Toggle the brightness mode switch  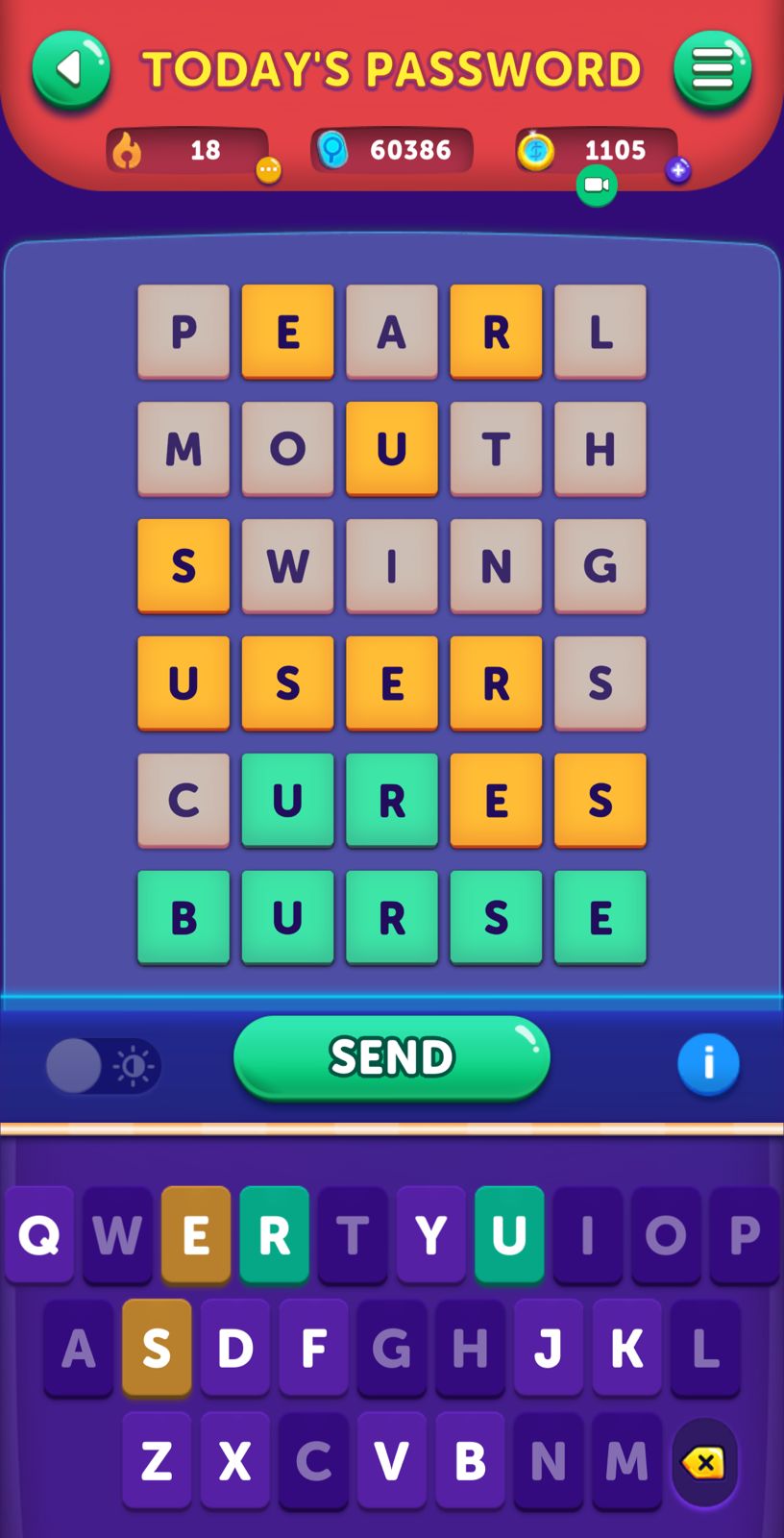(x=102, y=1066)
